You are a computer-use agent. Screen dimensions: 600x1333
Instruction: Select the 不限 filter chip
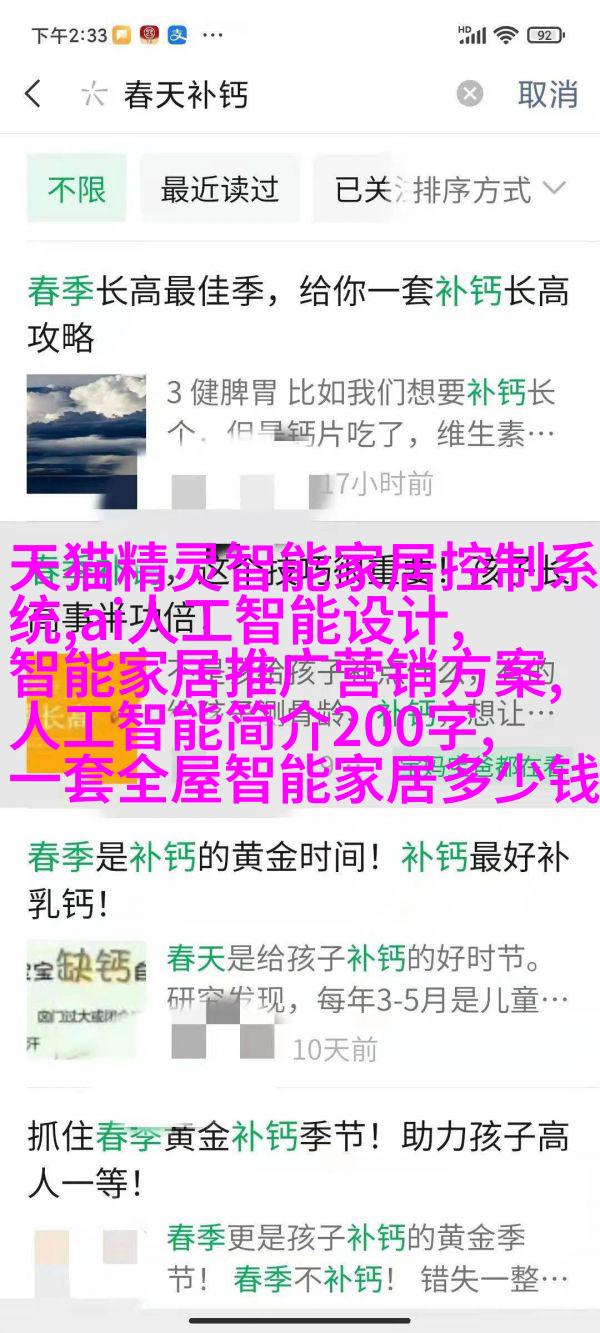click(77, 189)
